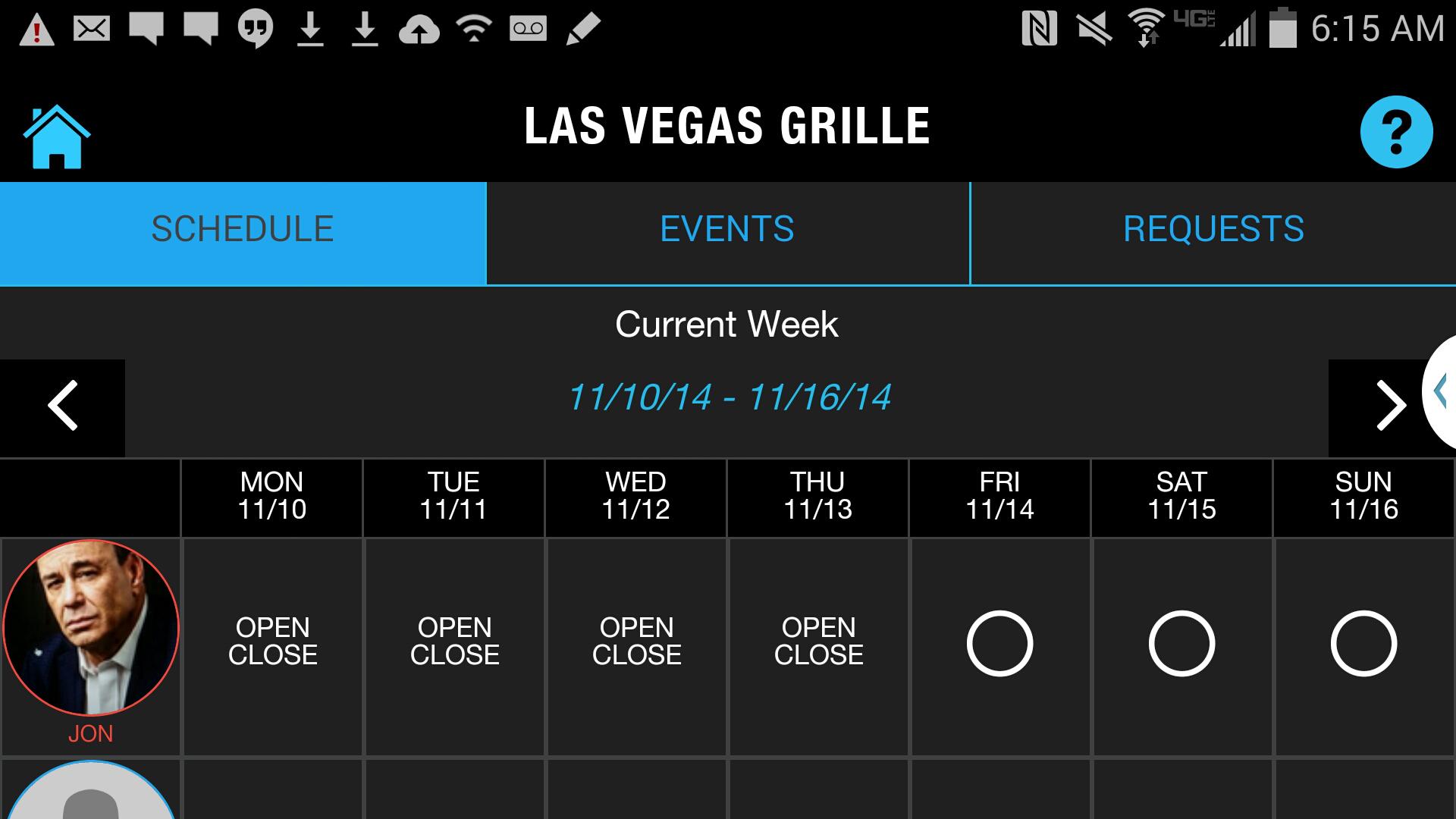
Task: Switch to the Requests tab
Action: pos(1213,230)
